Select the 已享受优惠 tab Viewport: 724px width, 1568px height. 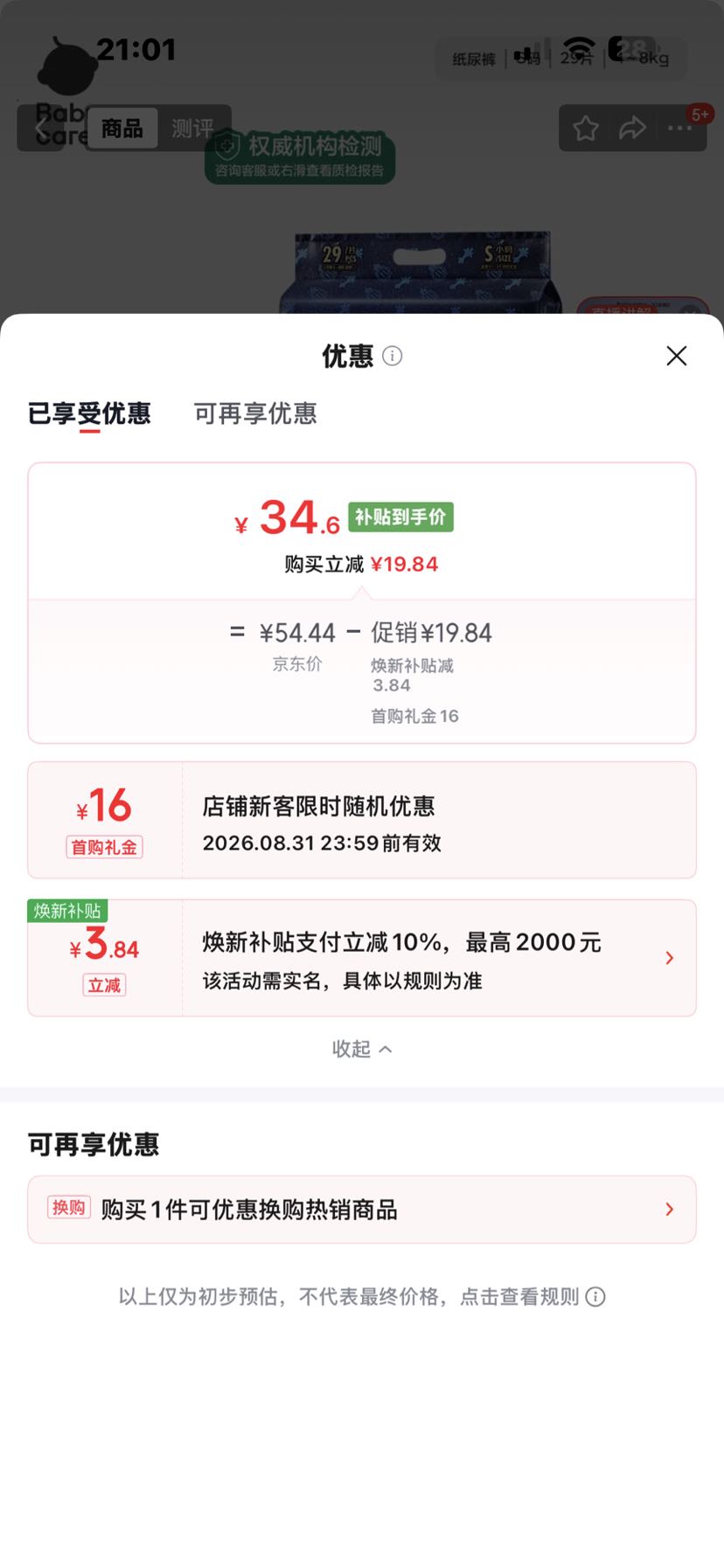[x=89, y=413]
